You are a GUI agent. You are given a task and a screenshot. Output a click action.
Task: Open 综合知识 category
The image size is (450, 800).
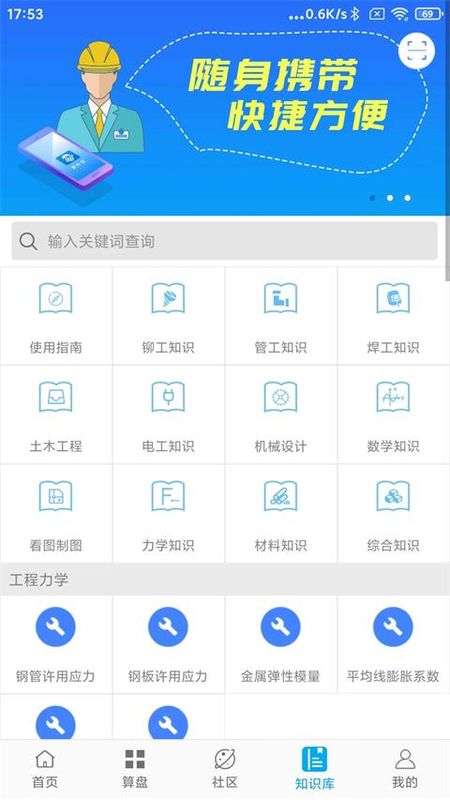coord(393,514)
